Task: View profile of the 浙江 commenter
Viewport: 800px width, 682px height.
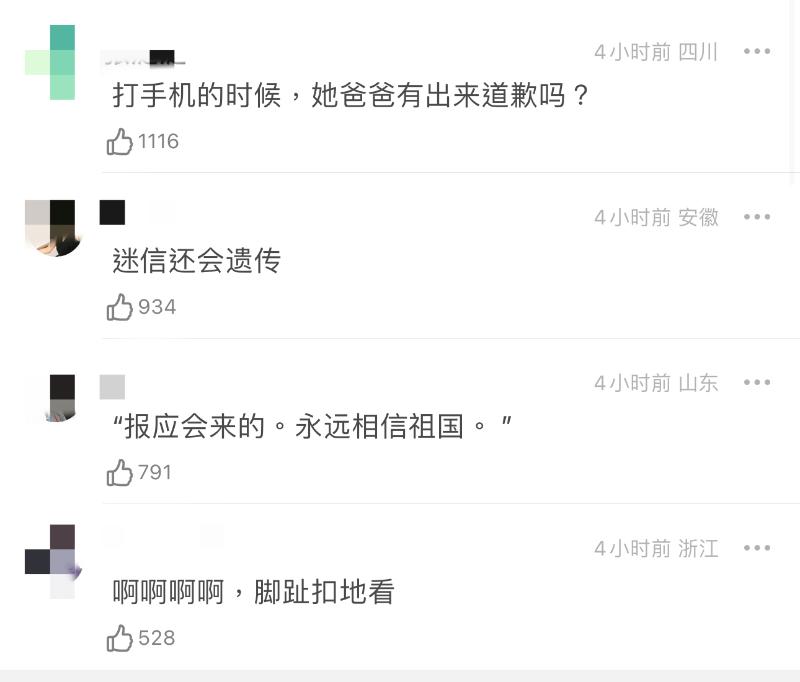Action: click(50, 561)
